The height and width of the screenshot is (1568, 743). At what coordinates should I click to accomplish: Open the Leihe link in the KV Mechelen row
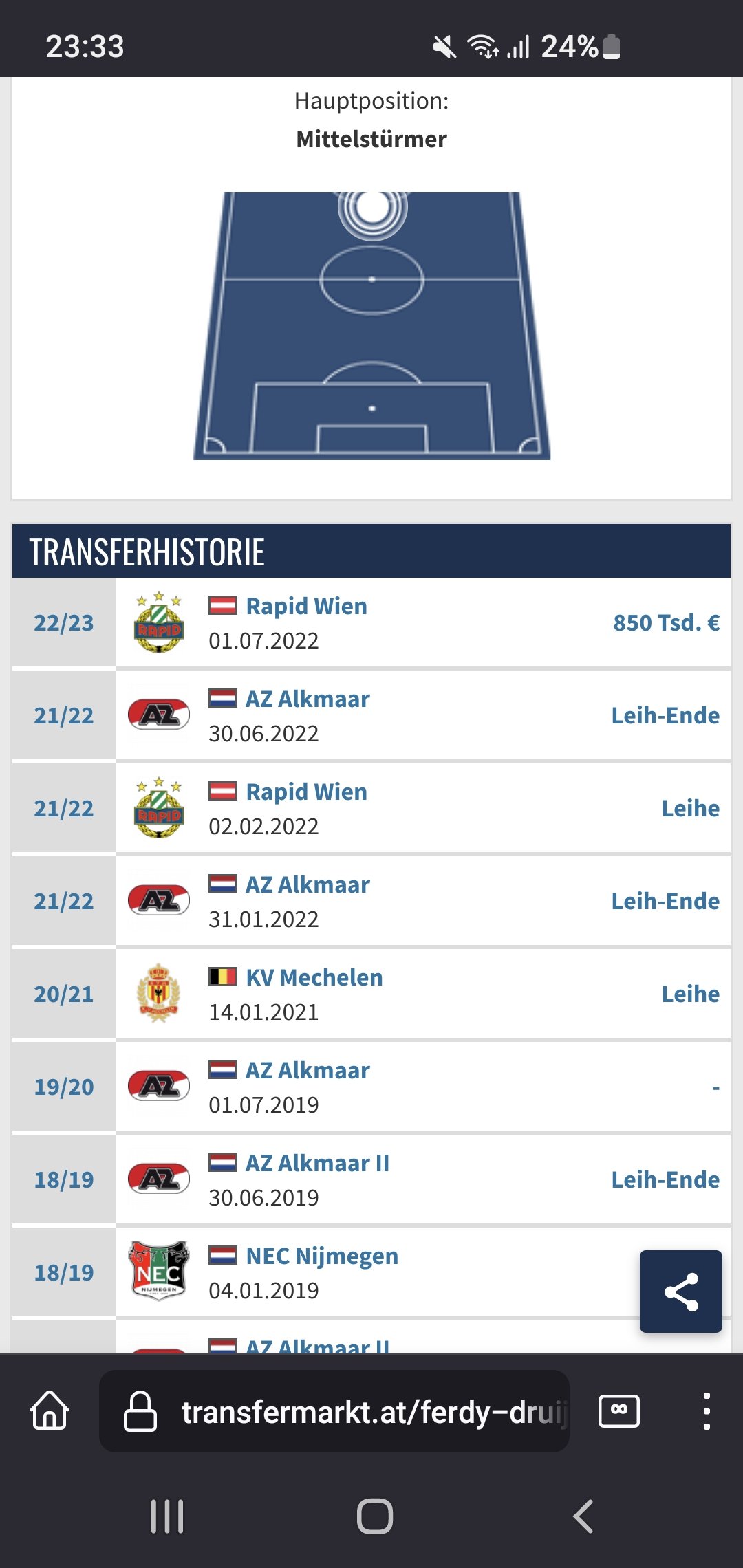[690, 994]
